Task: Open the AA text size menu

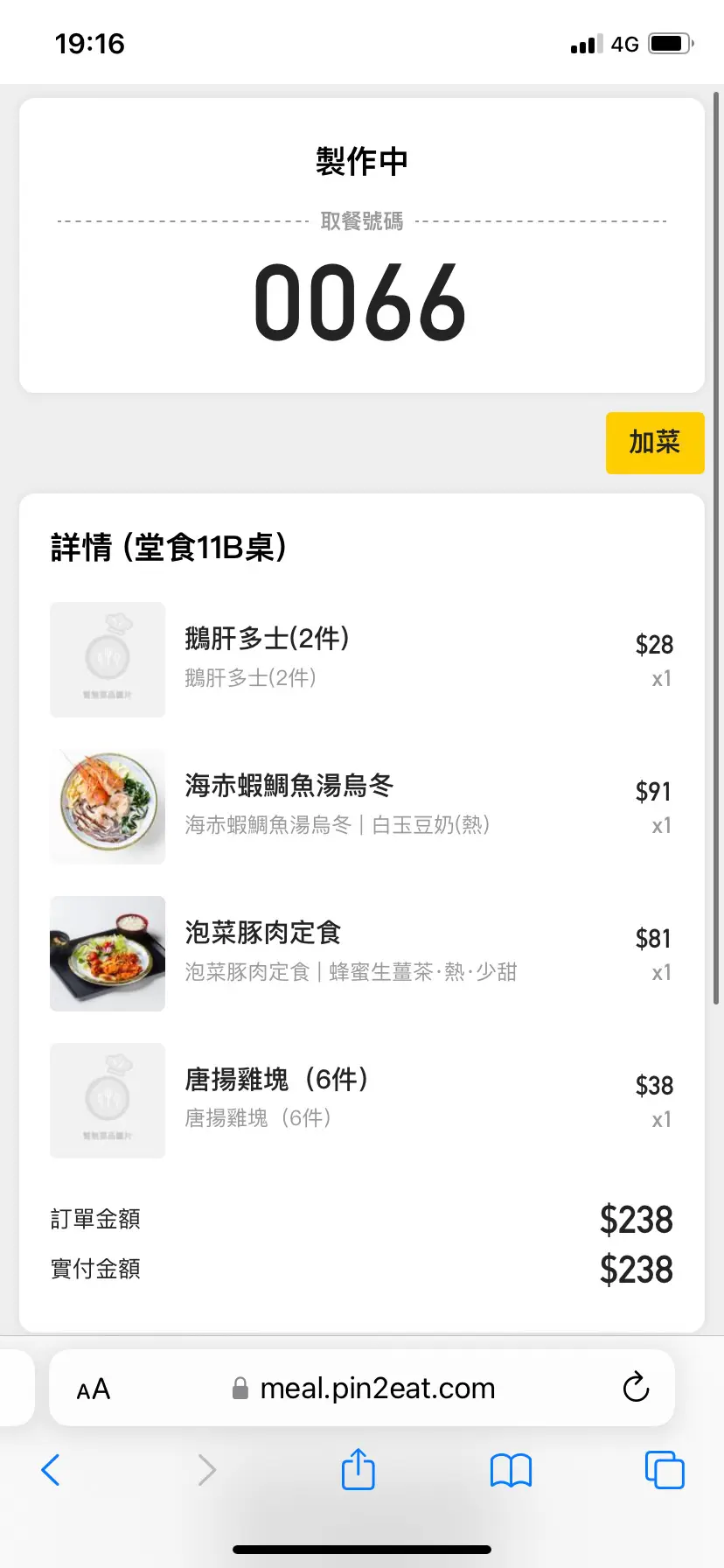Action: [x=94, y=1389]
